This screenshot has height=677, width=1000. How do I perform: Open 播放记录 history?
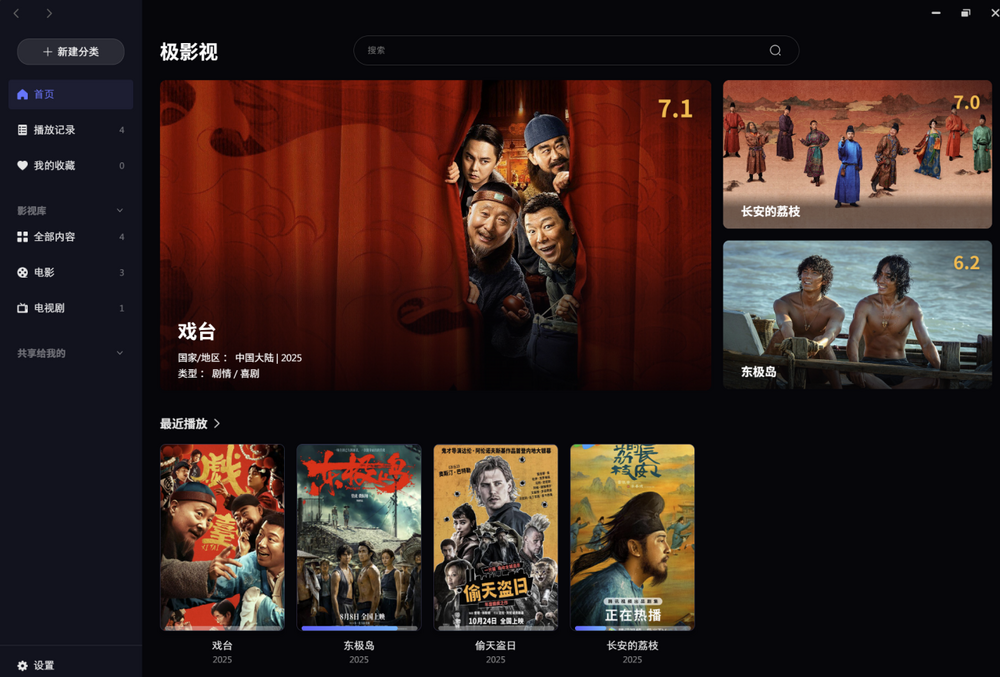70,130
